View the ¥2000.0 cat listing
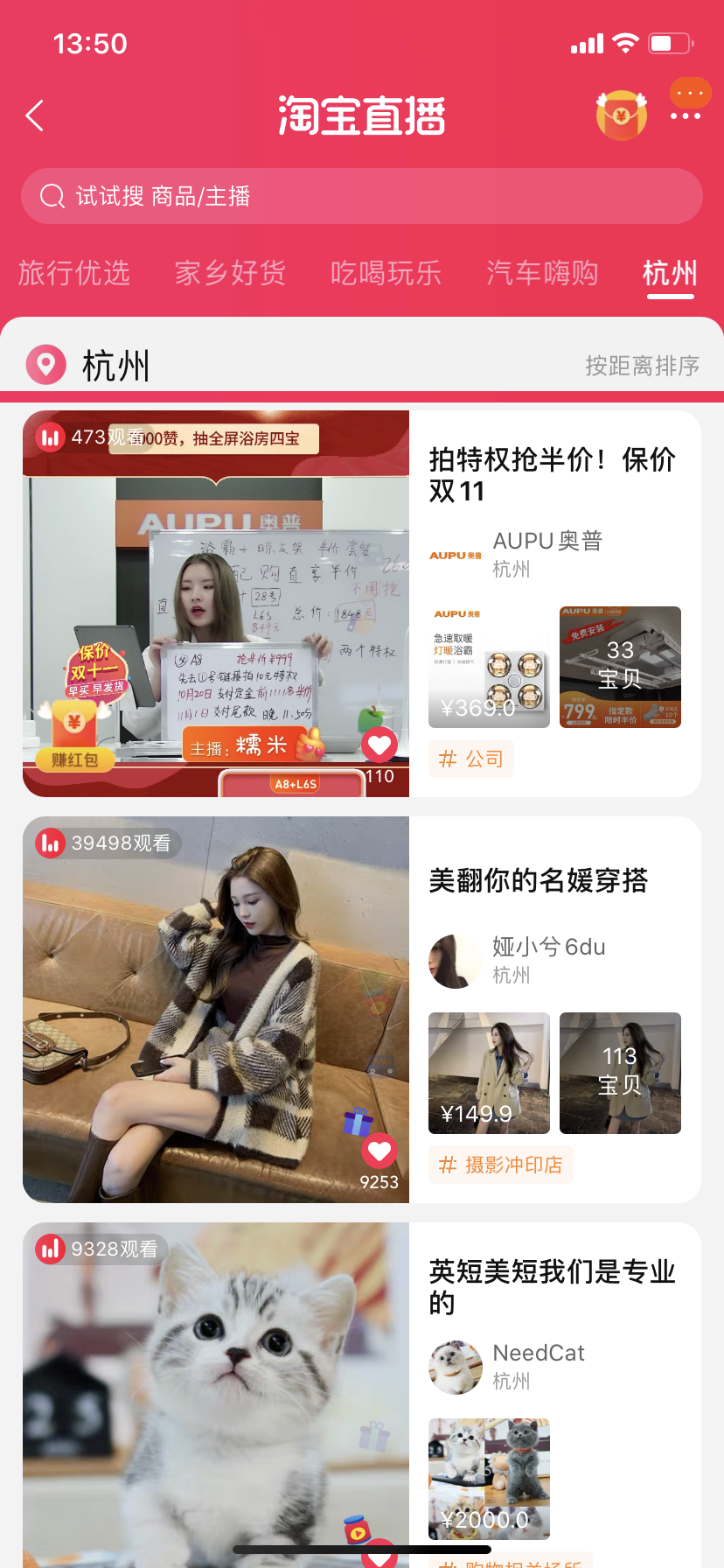Screen dimensions: 724x1568 489,1479
